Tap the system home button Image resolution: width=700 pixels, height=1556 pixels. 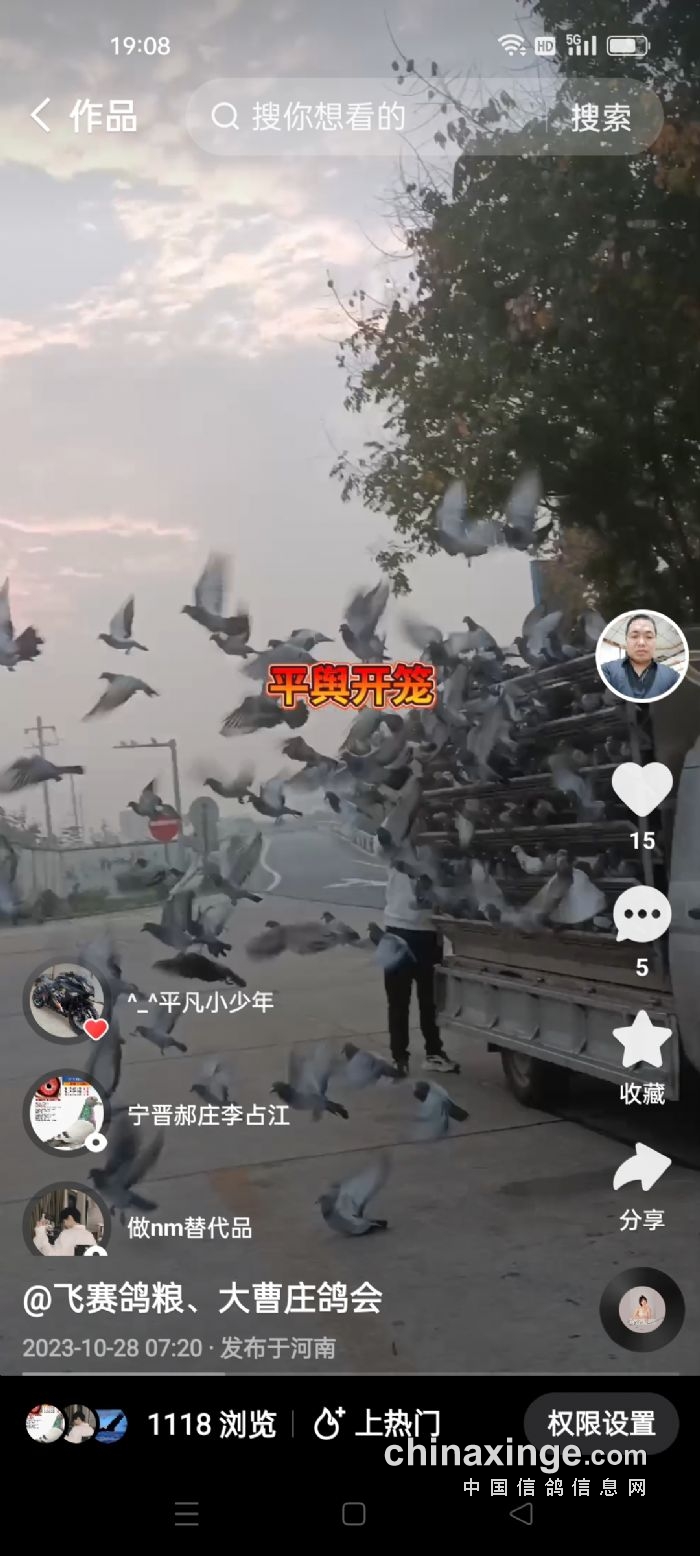353,1514
